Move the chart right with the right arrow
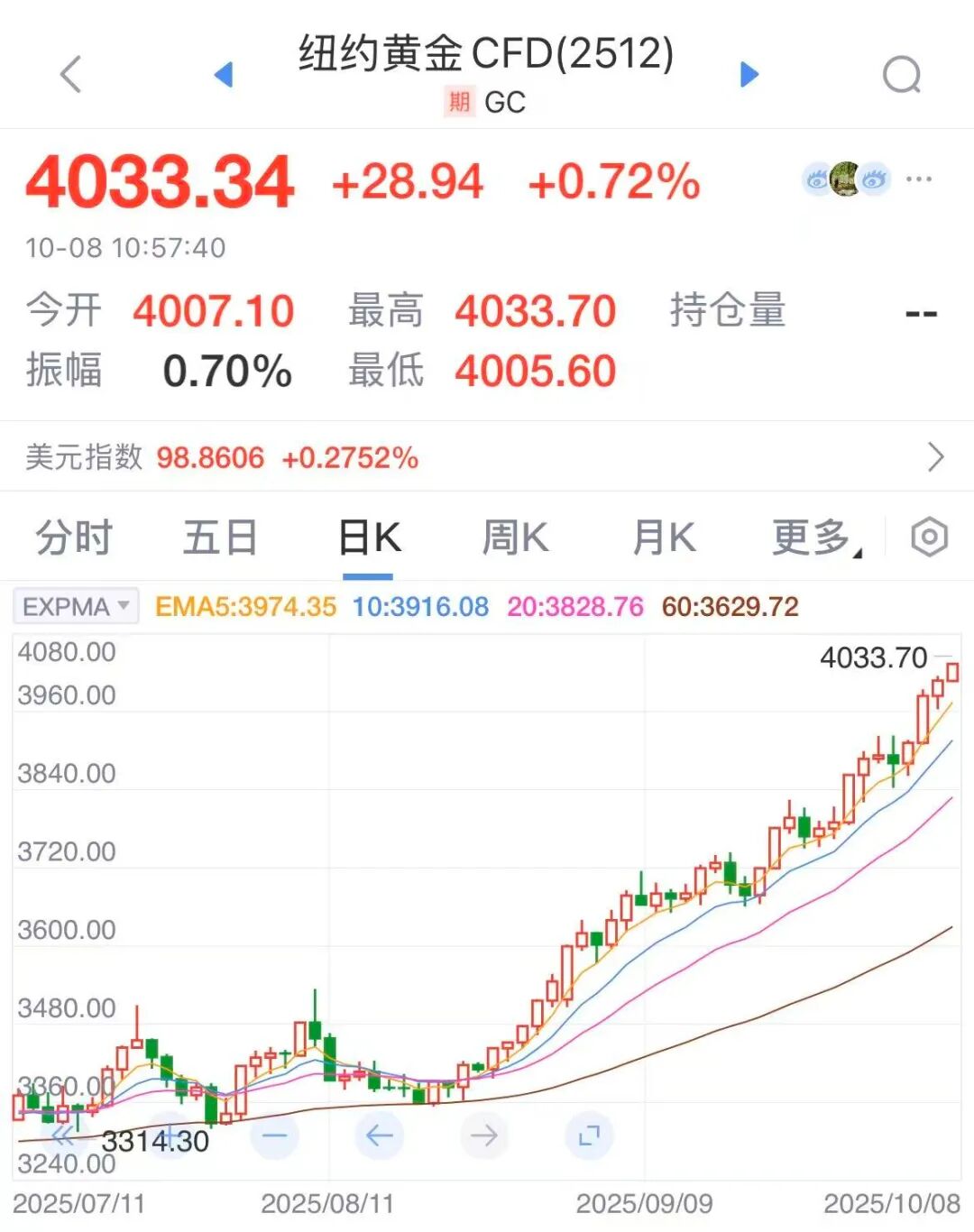 [484, 1135]
